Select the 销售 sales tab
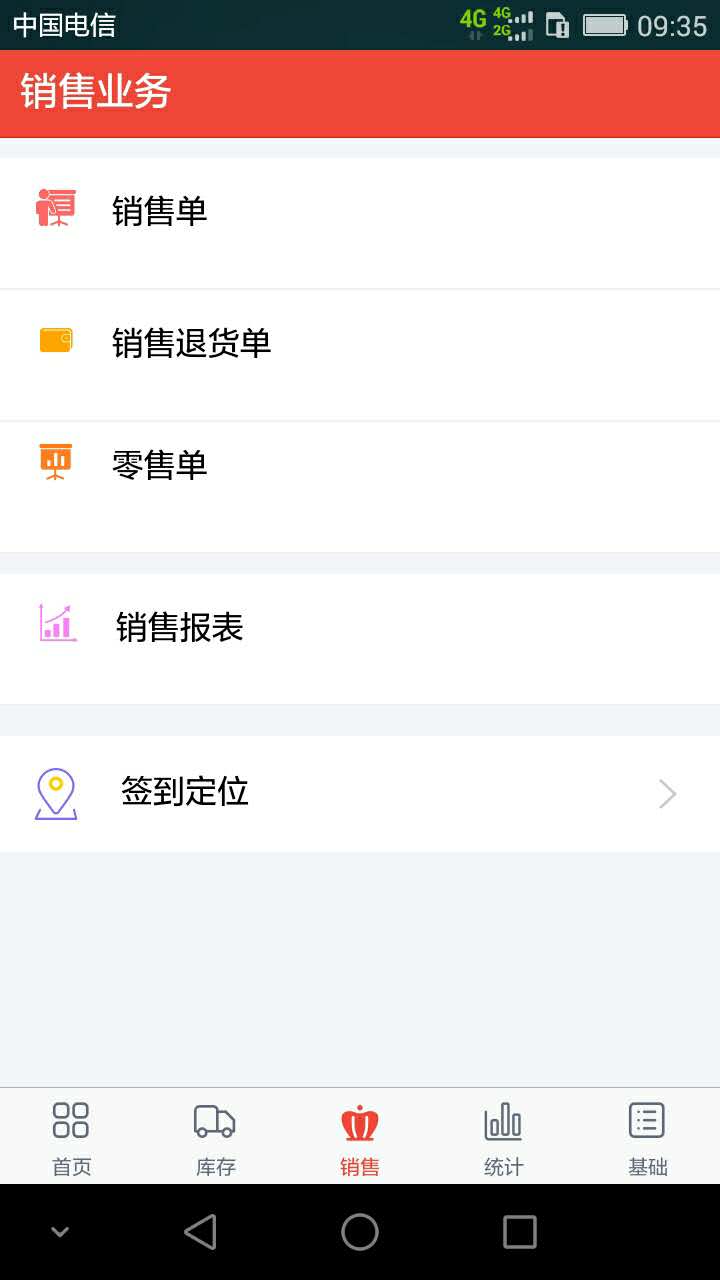The height and width of the screenshot is (1280, 720). click(360, 1138)
